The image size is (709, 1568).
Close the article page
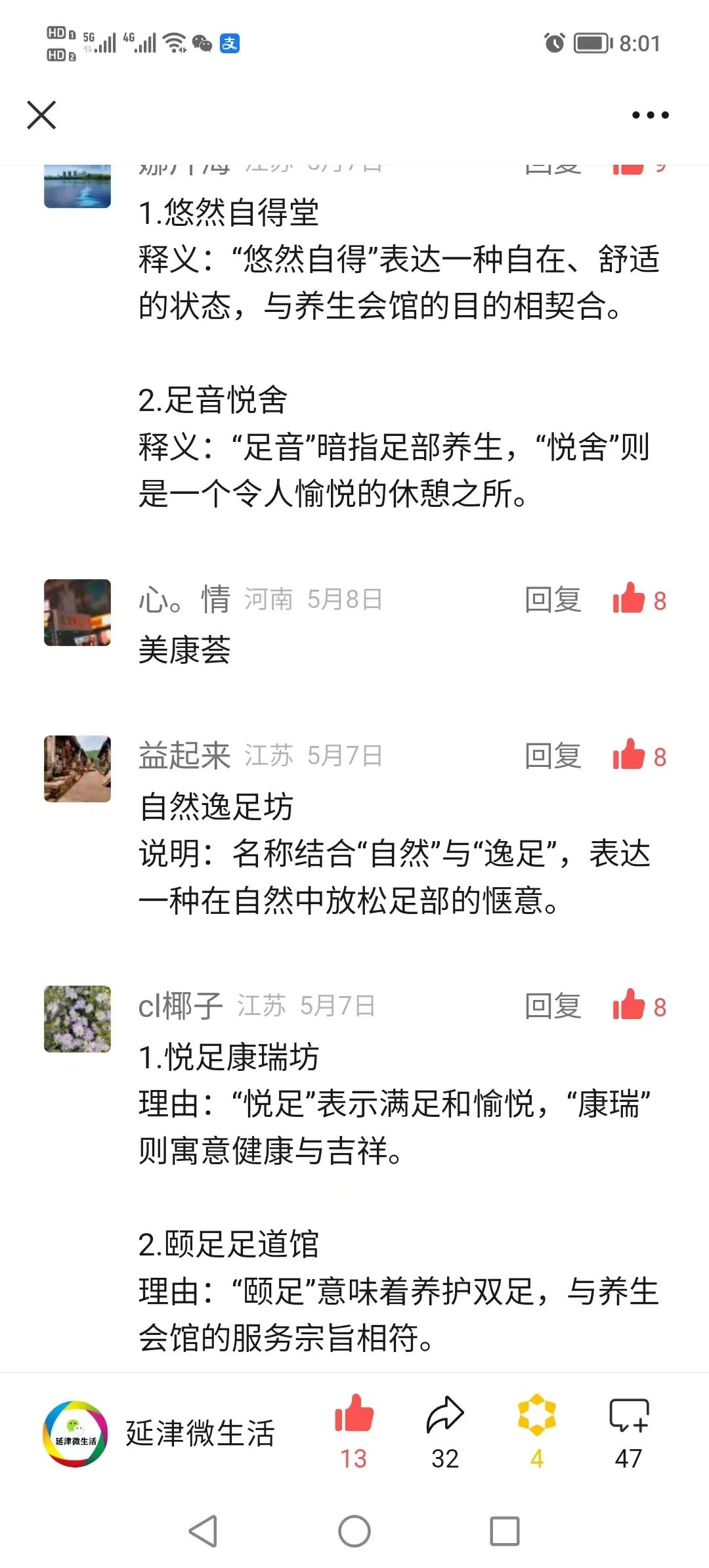(41, 115)
